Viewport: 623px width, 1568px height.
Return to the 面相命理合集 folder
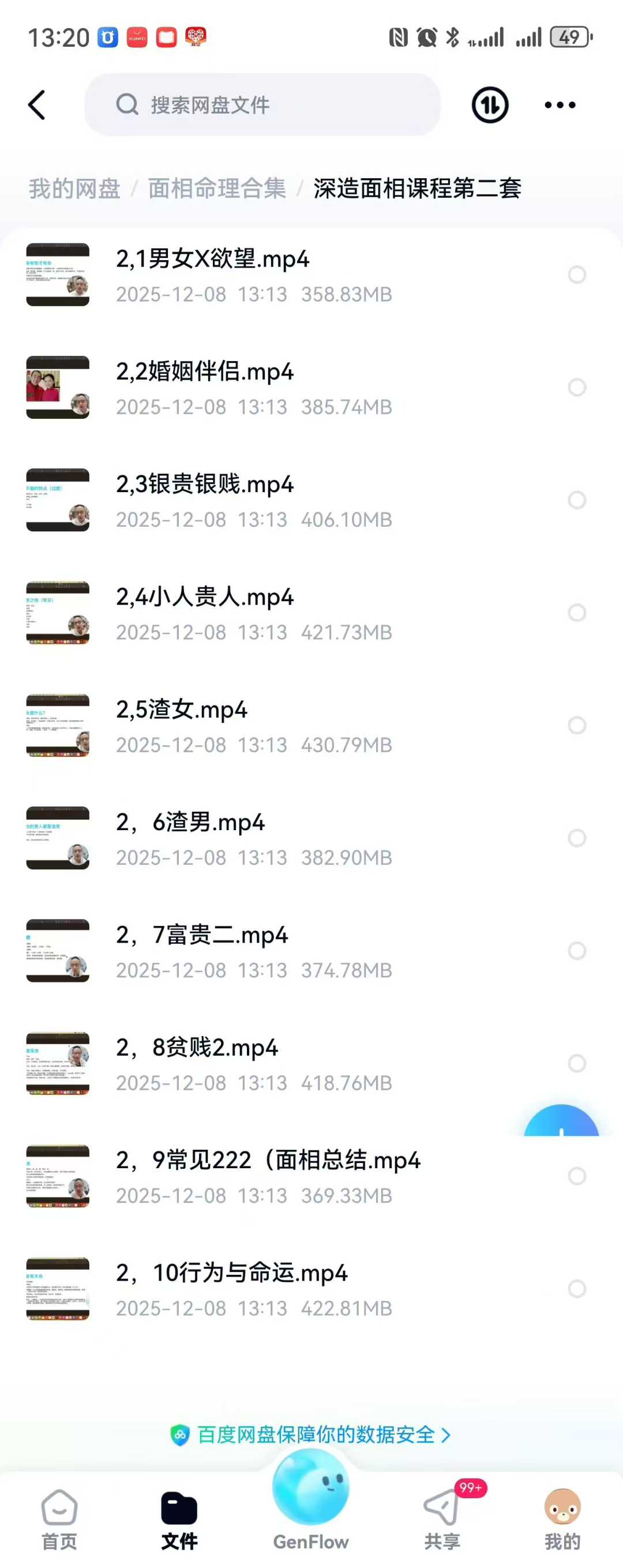coord(216,189)
